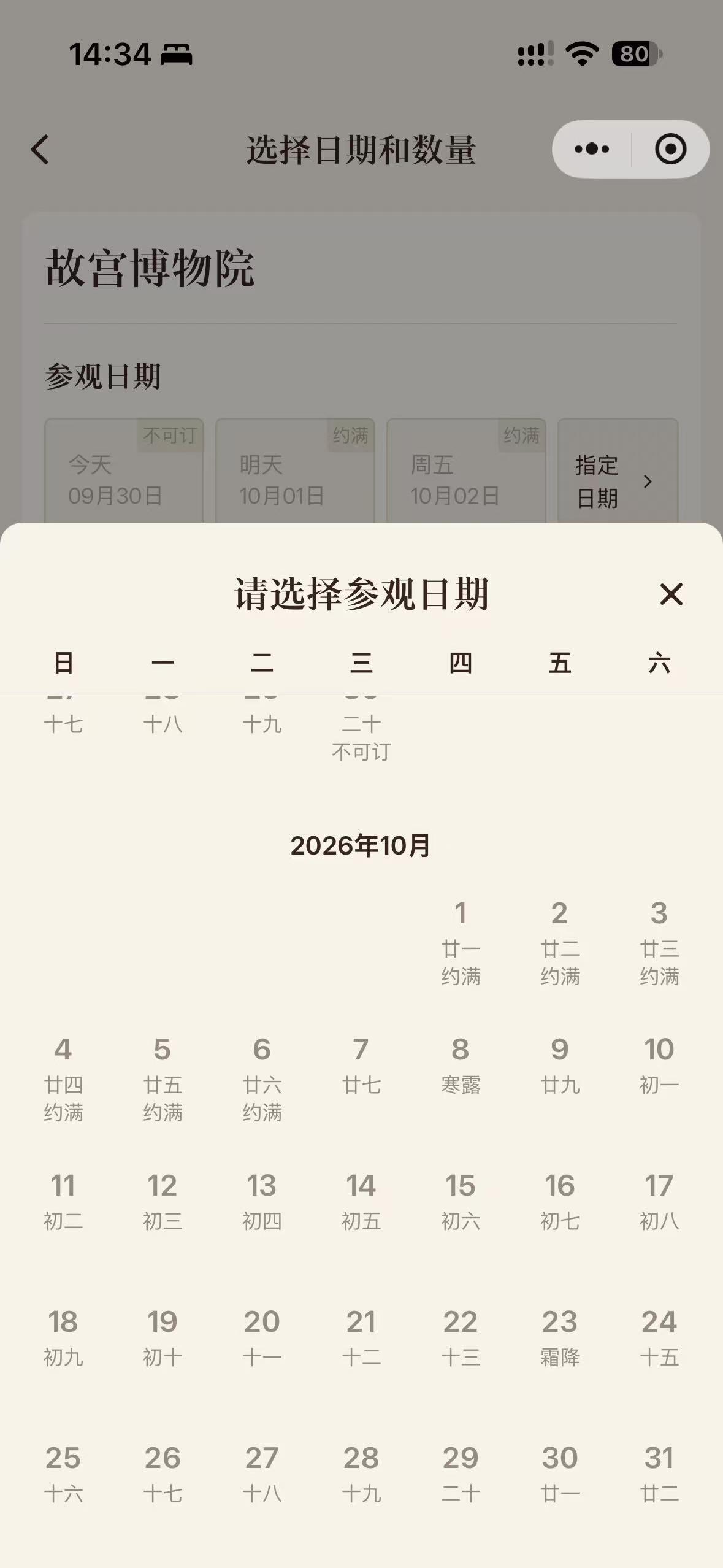723x1568 pixels.
Task: Select October 1 marked 约满
Action: [x=461, y=943]
